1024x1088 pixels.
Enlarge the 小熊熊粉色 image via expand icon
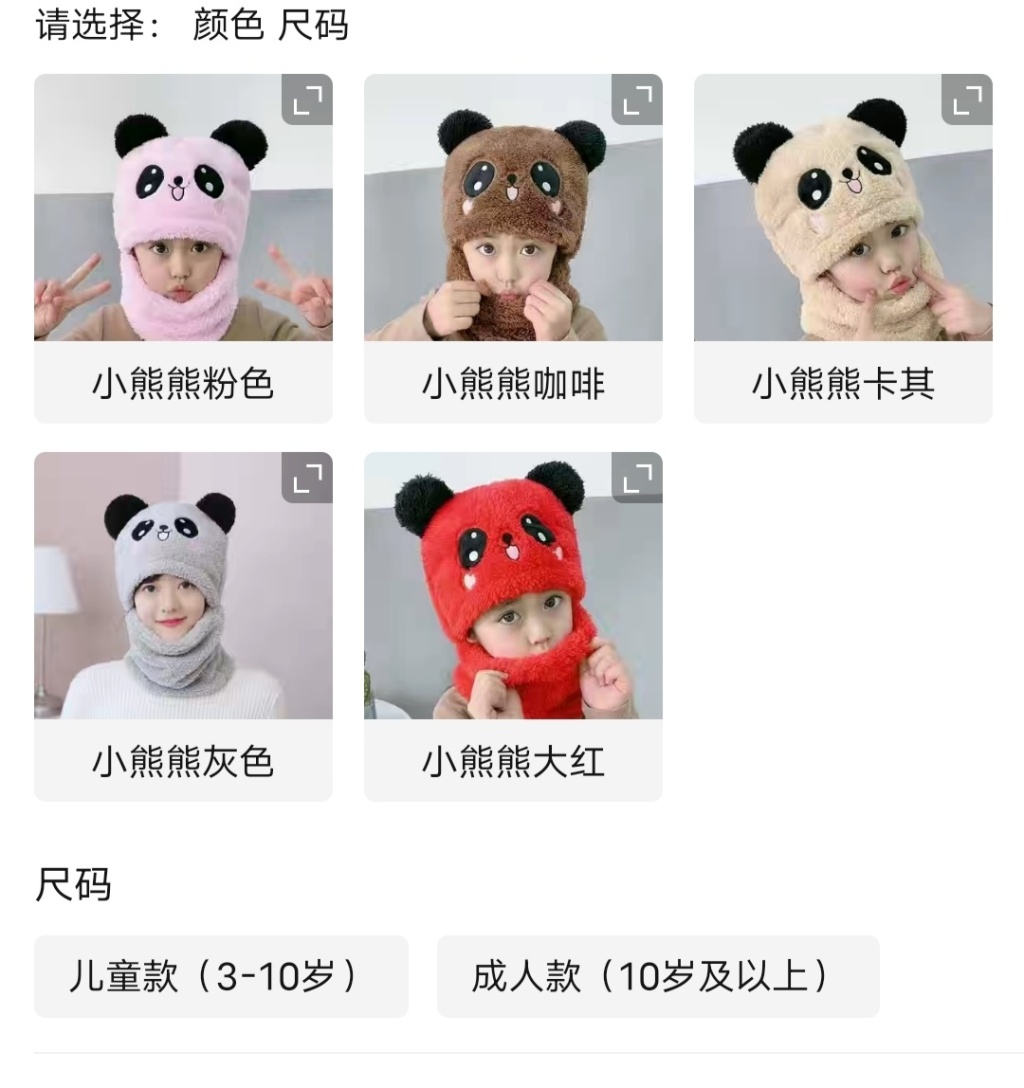pos(307,99)
